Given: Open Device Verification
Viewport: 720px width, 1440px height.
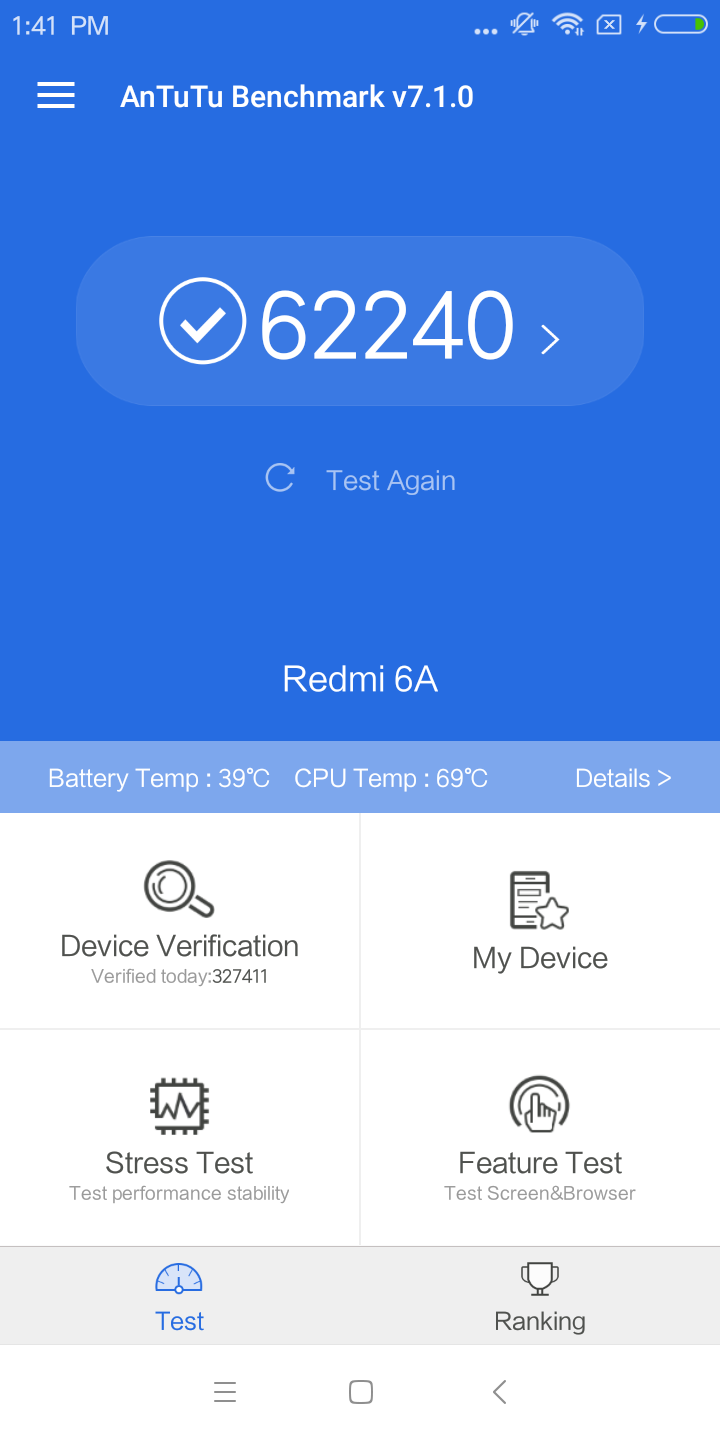Looking at the screenshot, I should click(x=180, y=920).
